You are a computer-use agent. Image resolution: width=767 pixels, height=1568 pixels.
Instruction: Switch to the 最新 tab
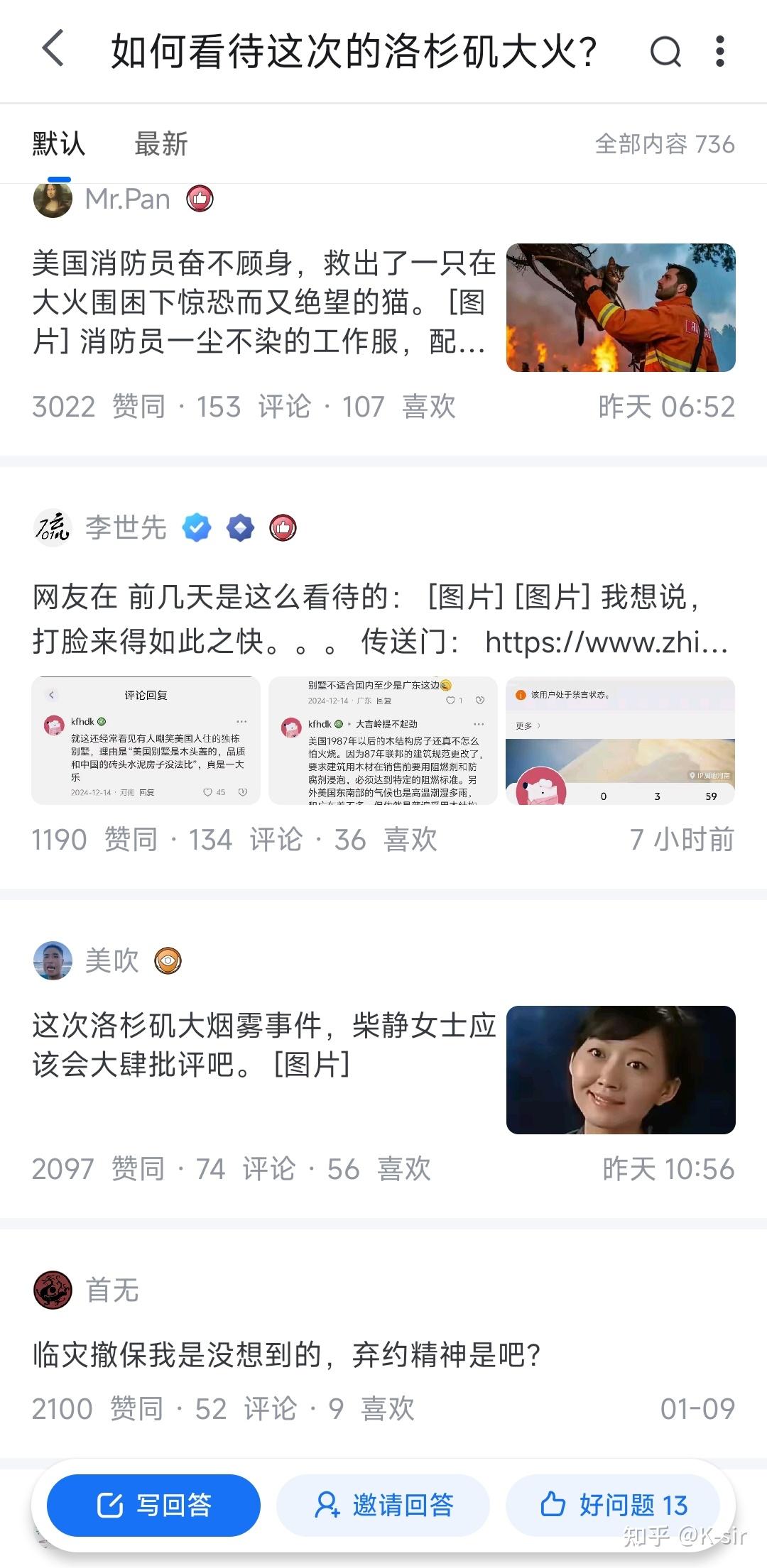pyautogui.click(x=161, y=144)
